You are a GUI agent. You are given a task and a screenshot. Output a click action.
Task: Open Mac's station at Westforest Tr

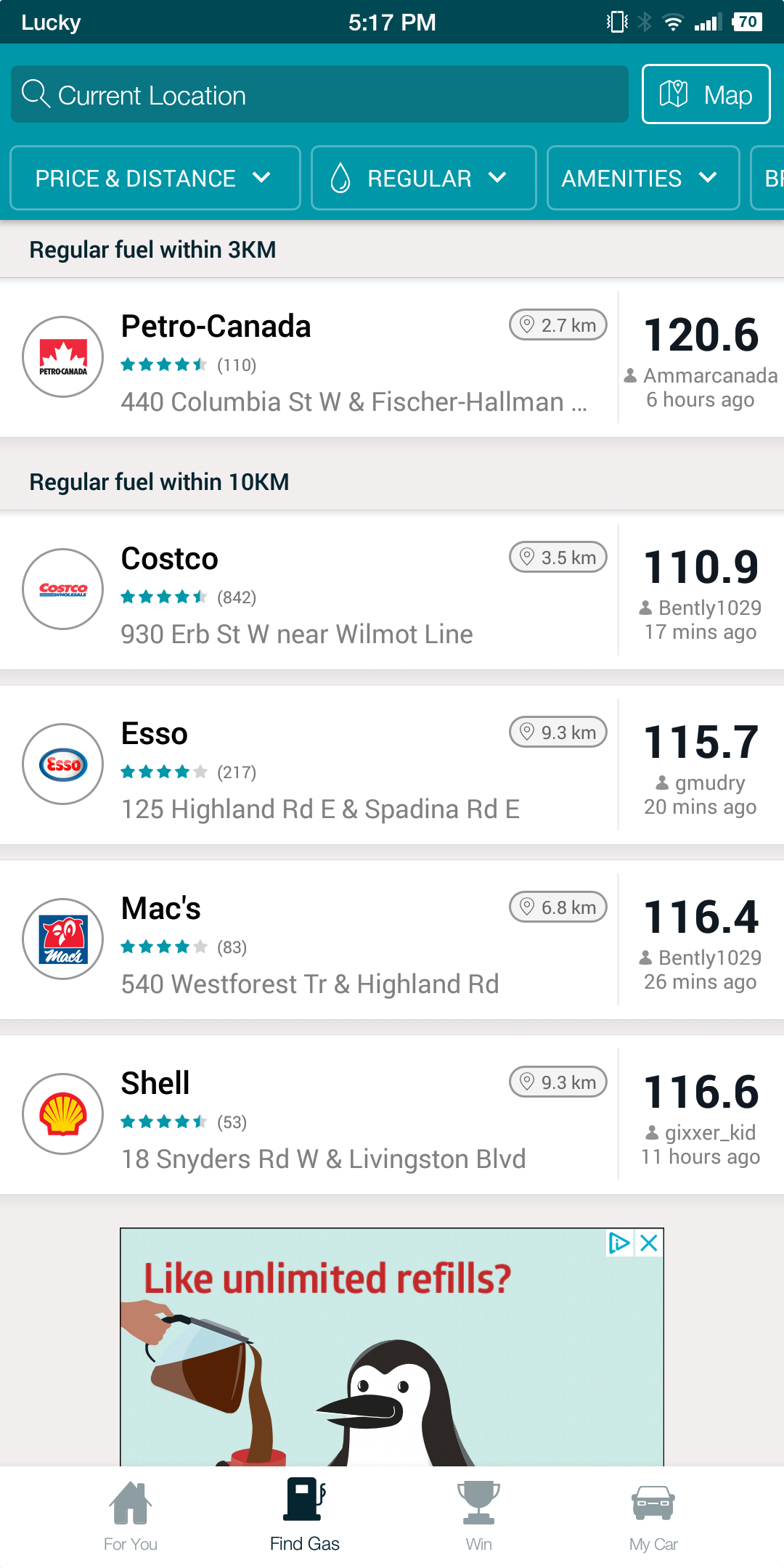pos(392,939)
